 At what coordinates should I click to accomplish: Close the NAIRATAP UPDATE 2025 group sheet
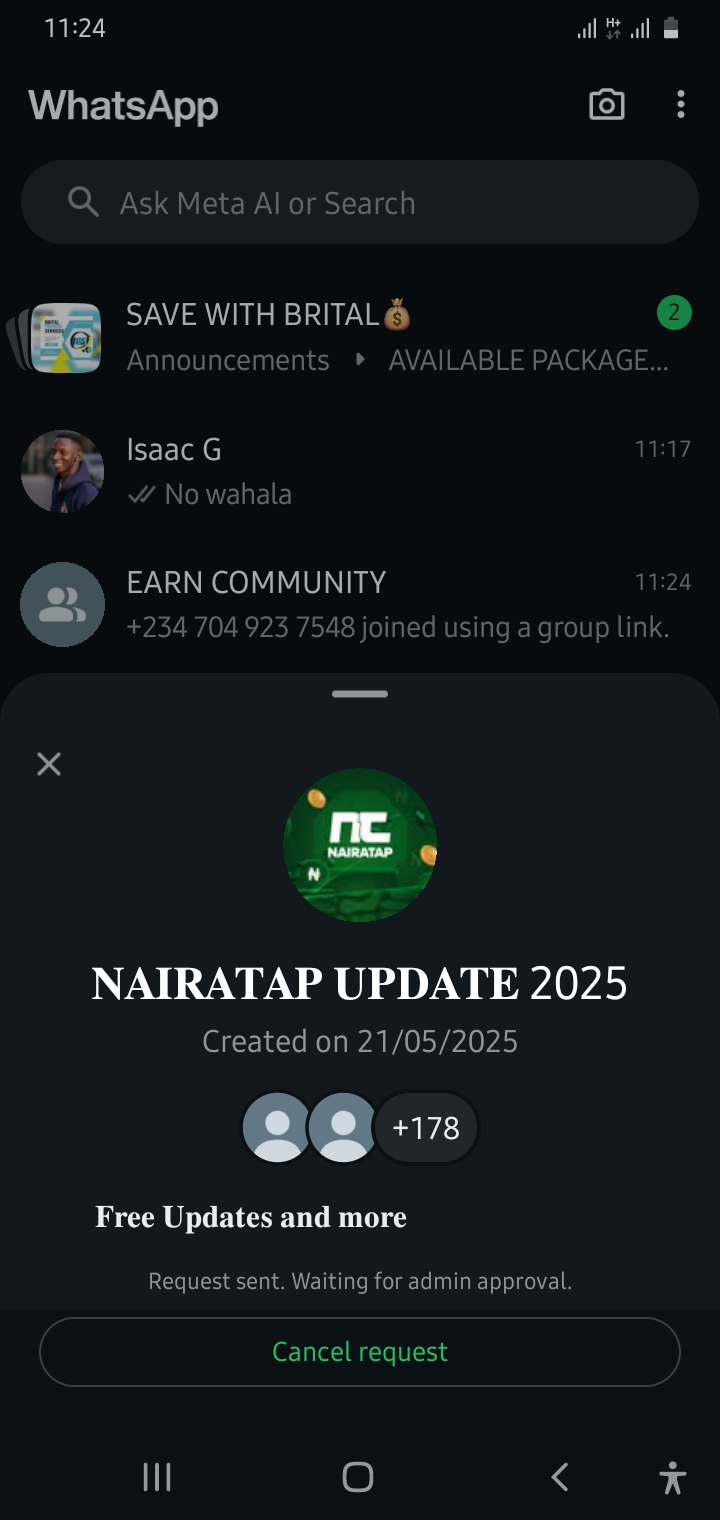[x=49, y=765]
